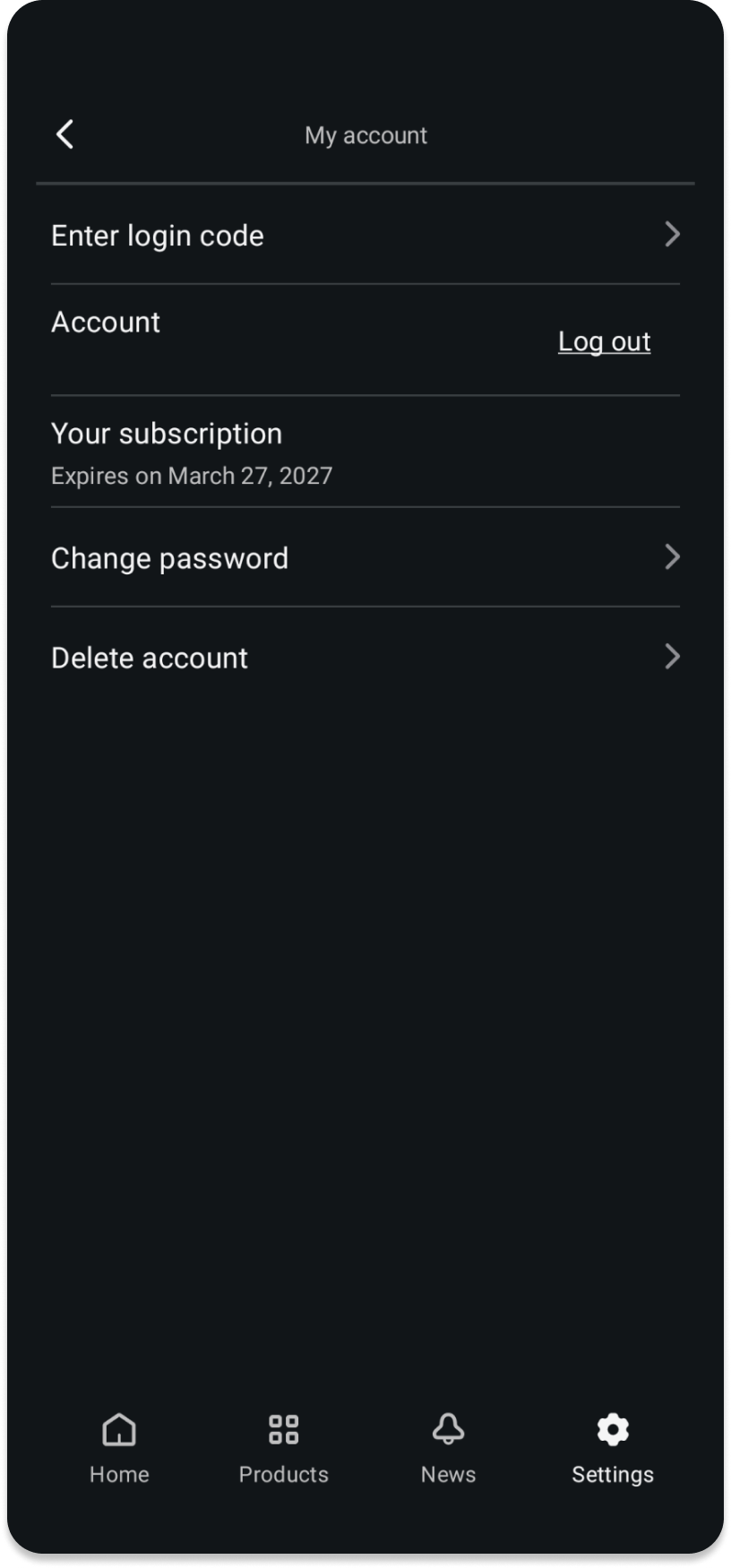Screen dimensions: 731x1568
Task: Tap the Log out link
Action: 604,341
